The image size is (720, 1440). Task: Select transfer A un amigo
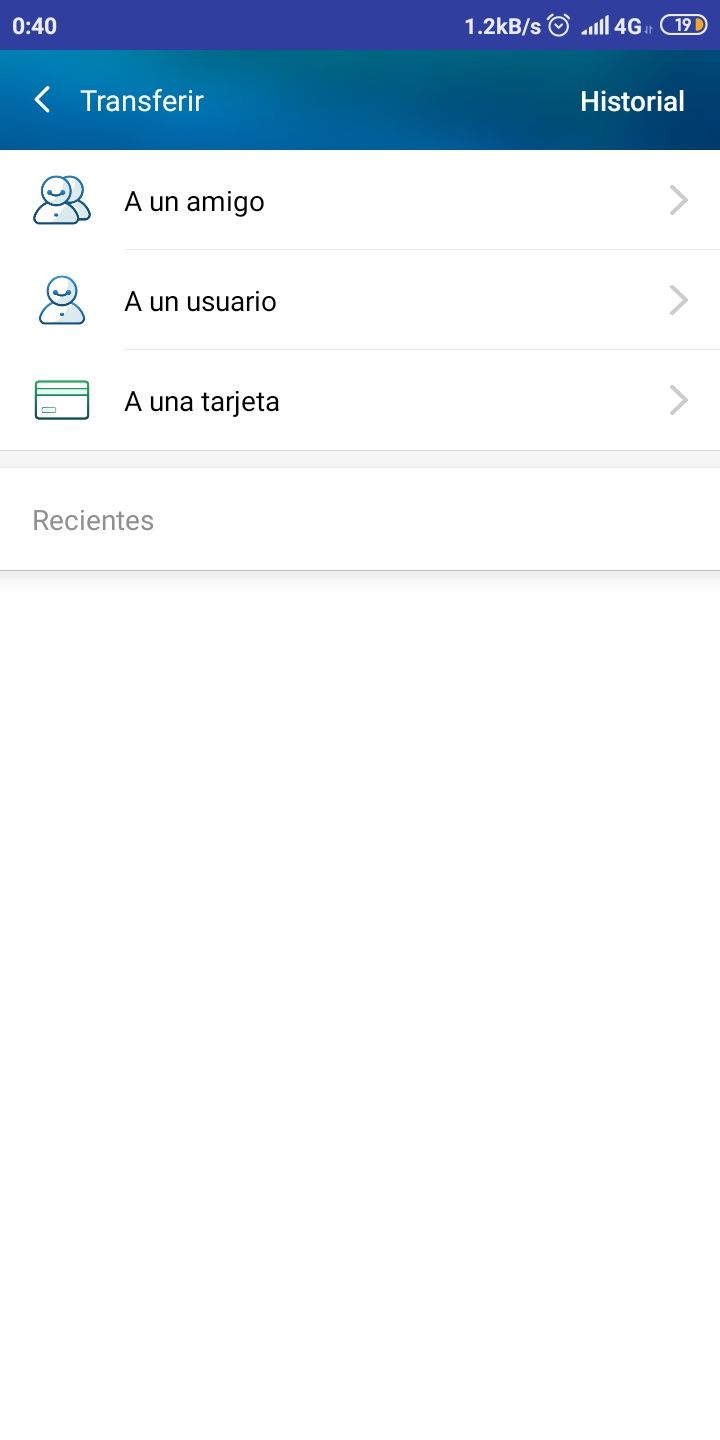[x=360, y=201]
